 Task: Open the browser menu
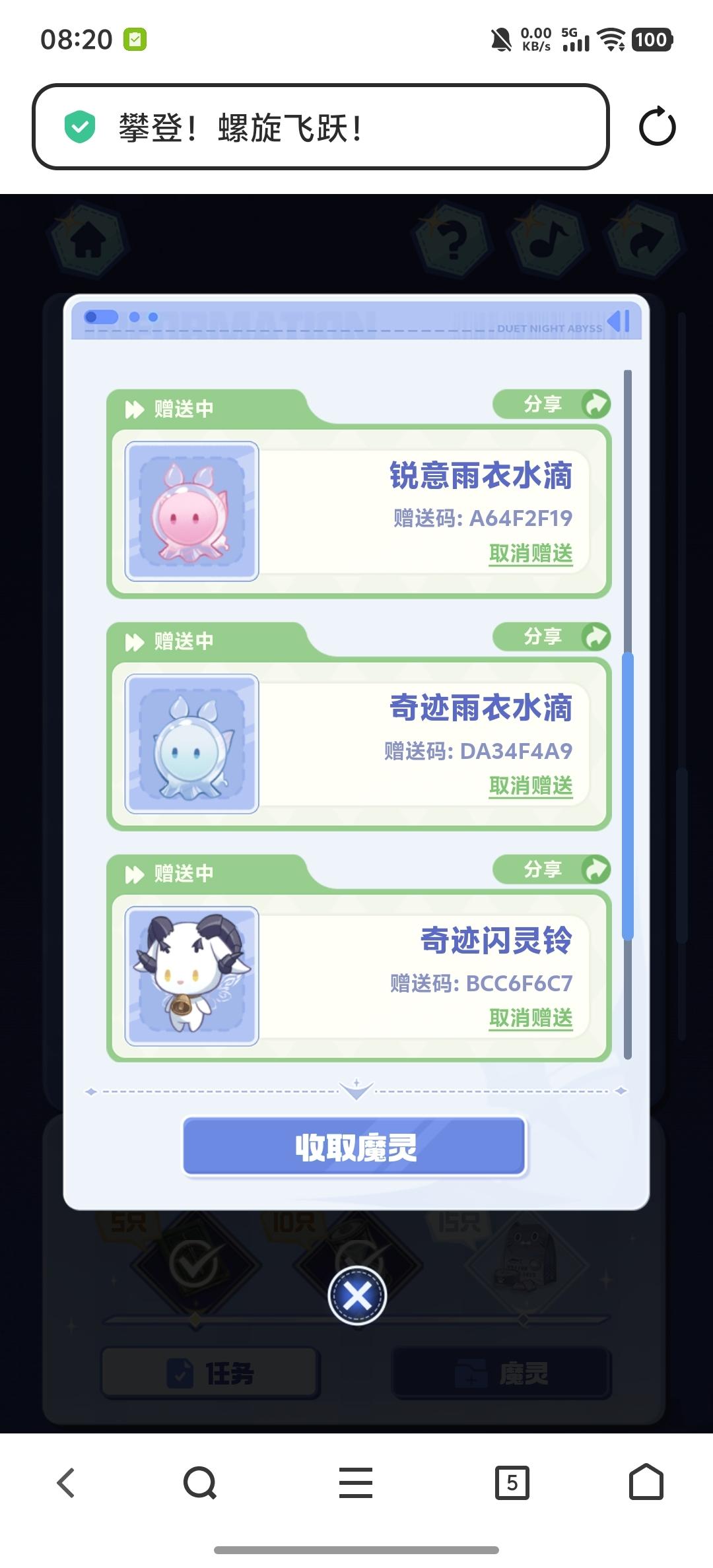[356, 1483]
